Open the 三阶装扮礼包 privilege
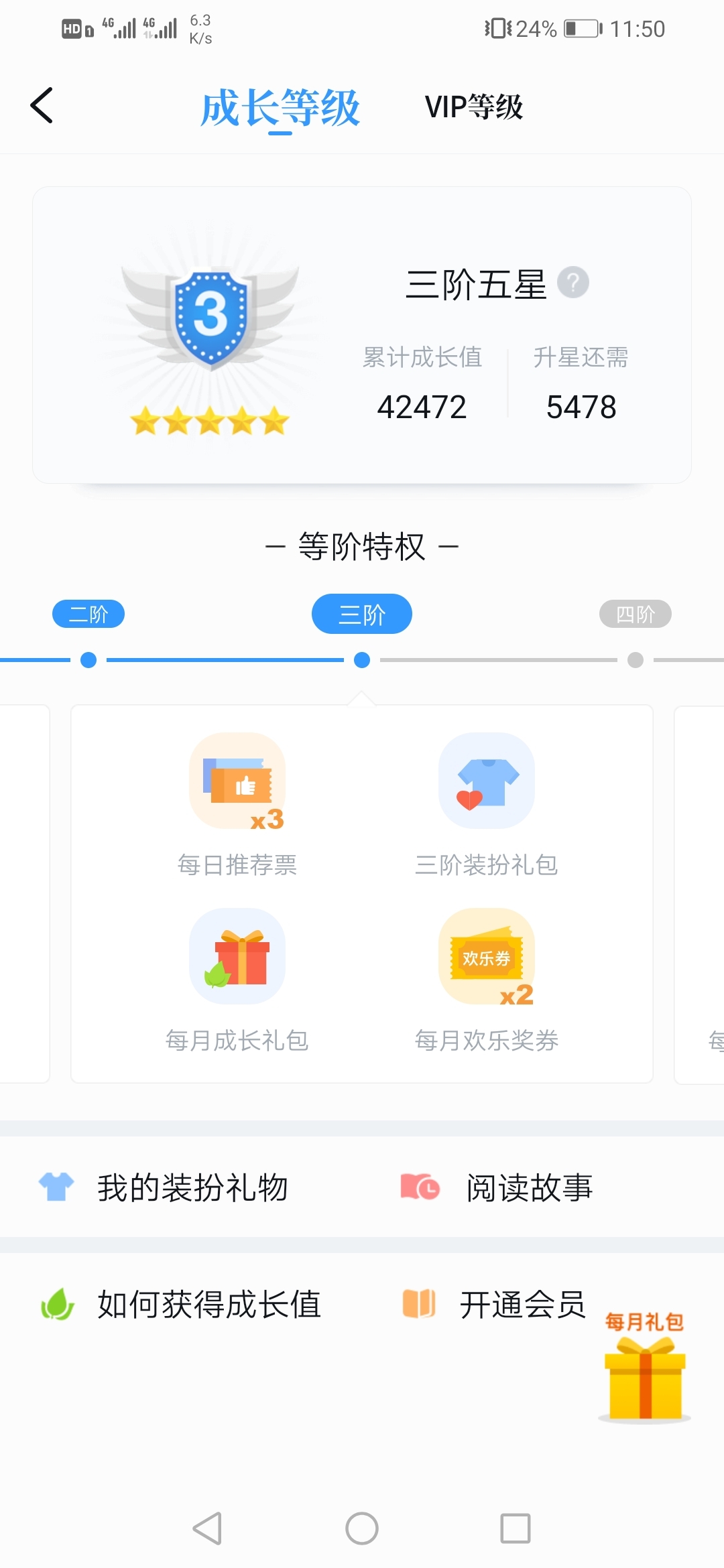This screenshot has width=724, height=1568. click(x=487, y=804)
